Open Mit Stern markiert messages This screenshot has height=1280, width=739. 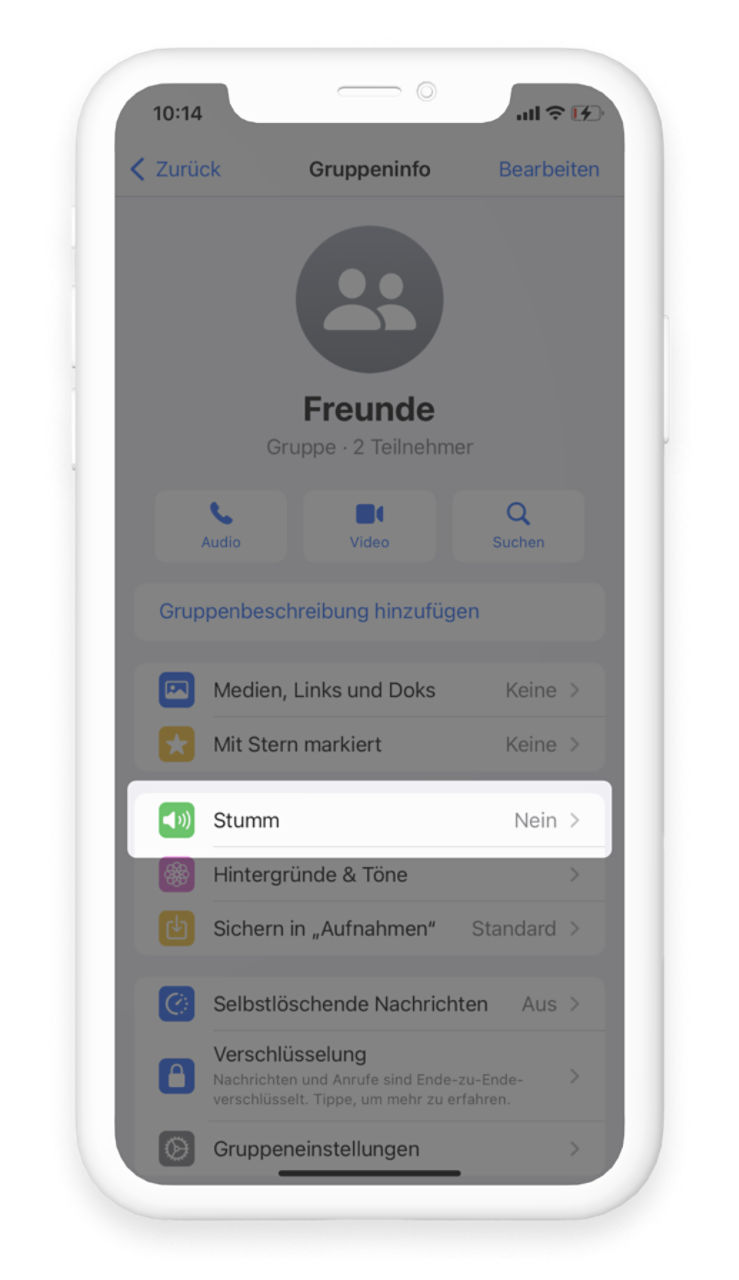(x=369, y=744)
